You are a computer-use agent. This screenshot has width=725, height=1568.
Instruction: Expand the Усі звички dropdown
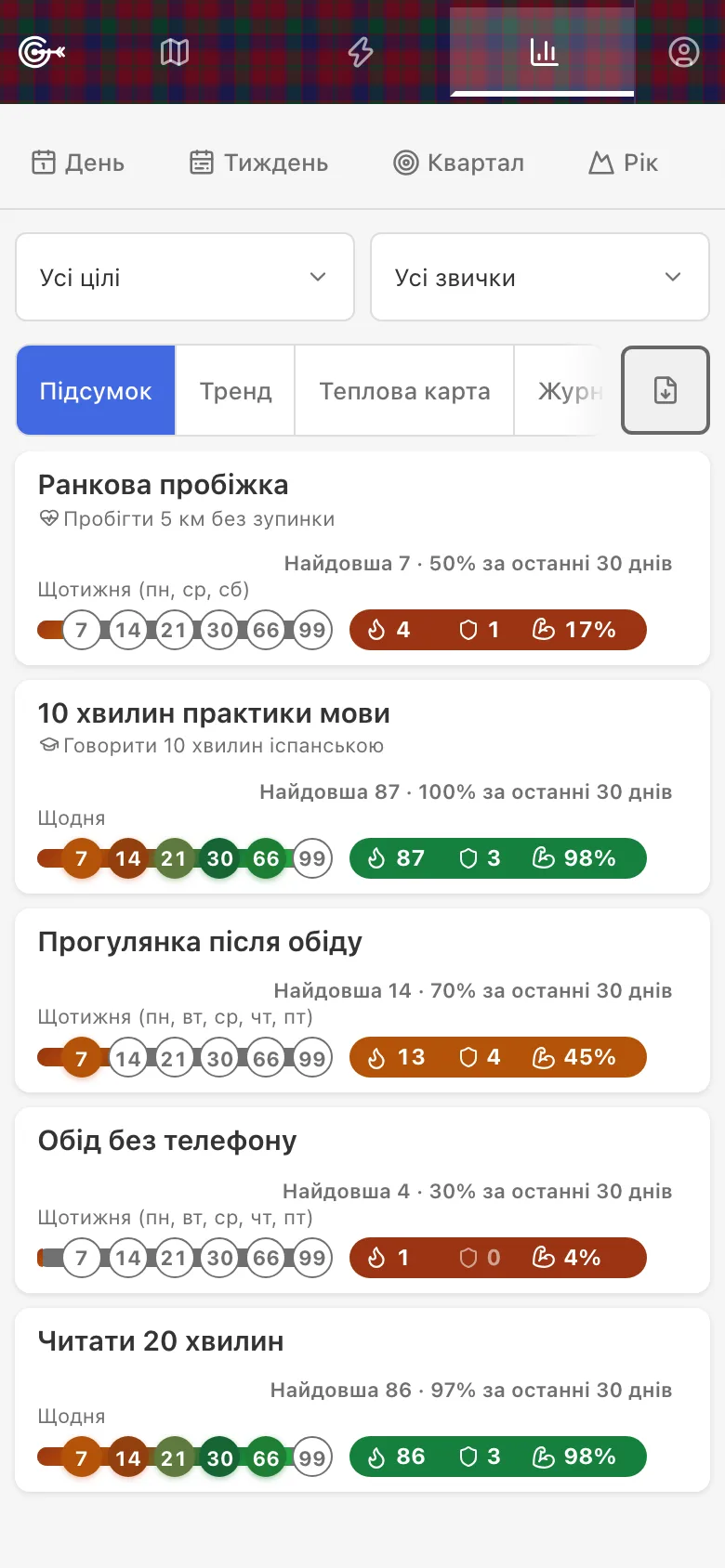[x=540, y=277]
